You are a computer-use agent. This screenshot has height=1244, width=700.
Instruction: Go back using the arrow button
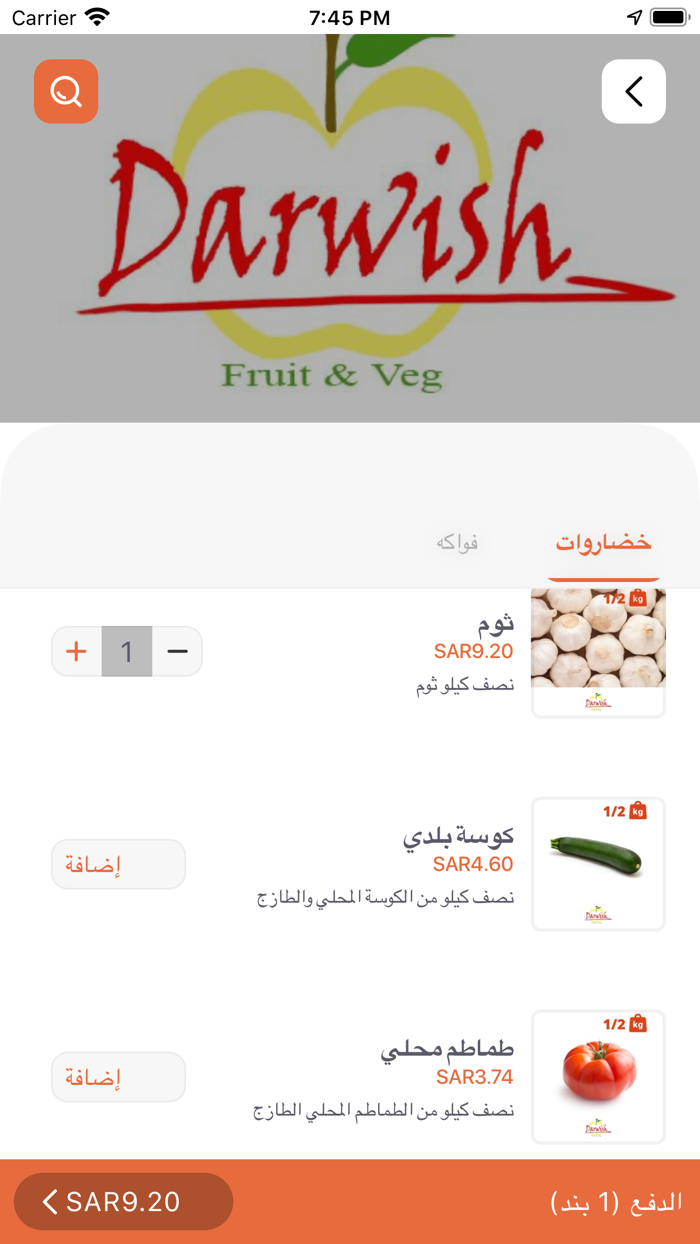(633, 92)
